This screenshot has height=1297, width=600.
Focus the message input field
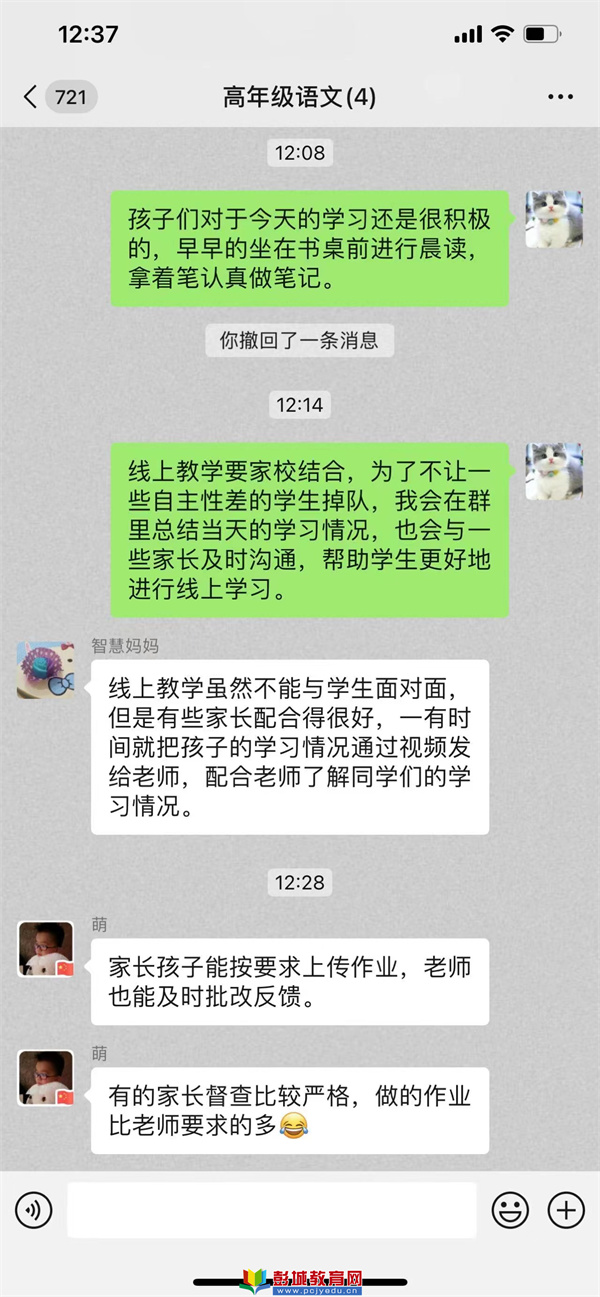pyautogui.click(x=271, y=1211)
